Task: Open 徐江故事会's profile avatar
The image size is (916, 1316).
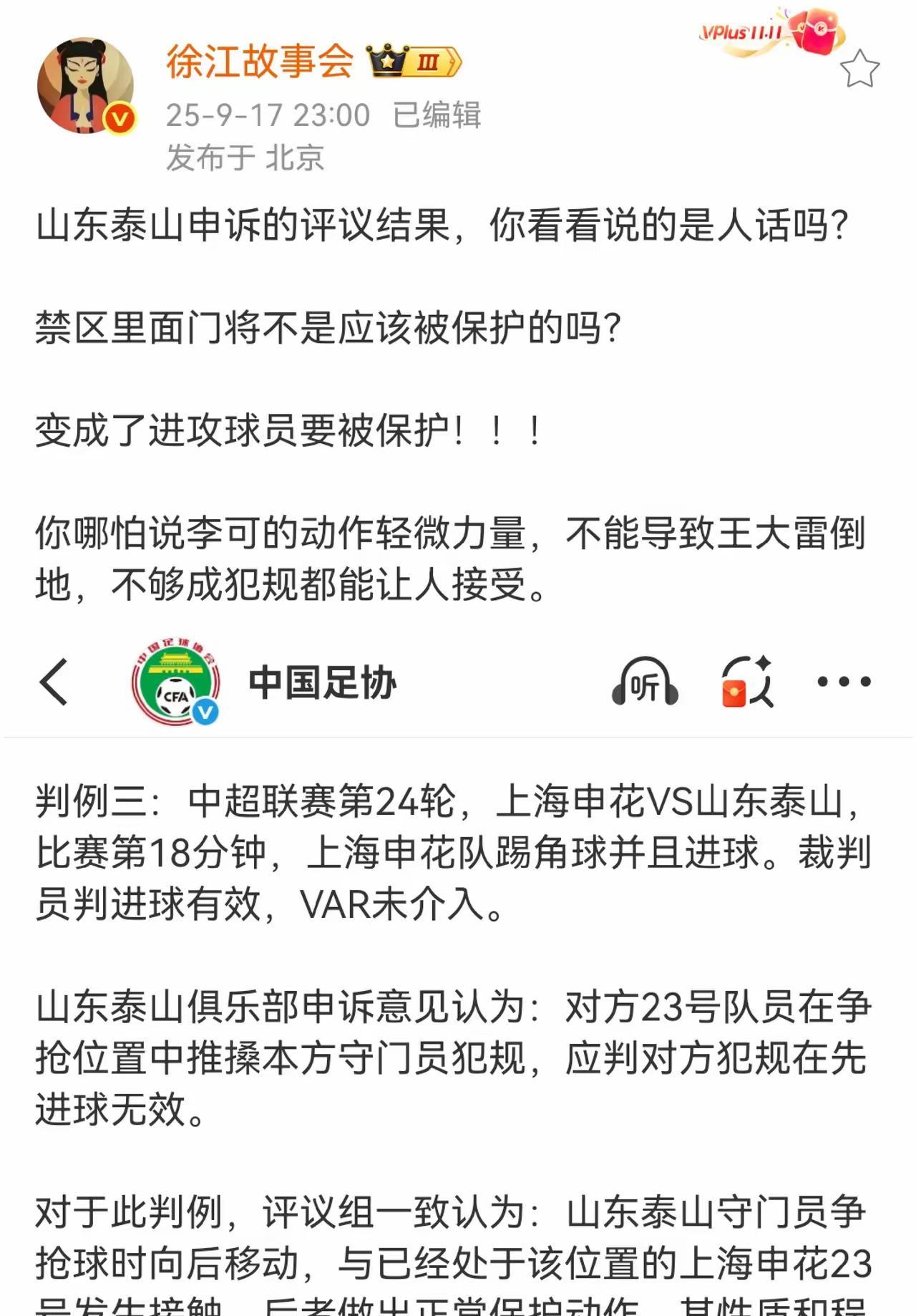Action: [x=86, y=86]
